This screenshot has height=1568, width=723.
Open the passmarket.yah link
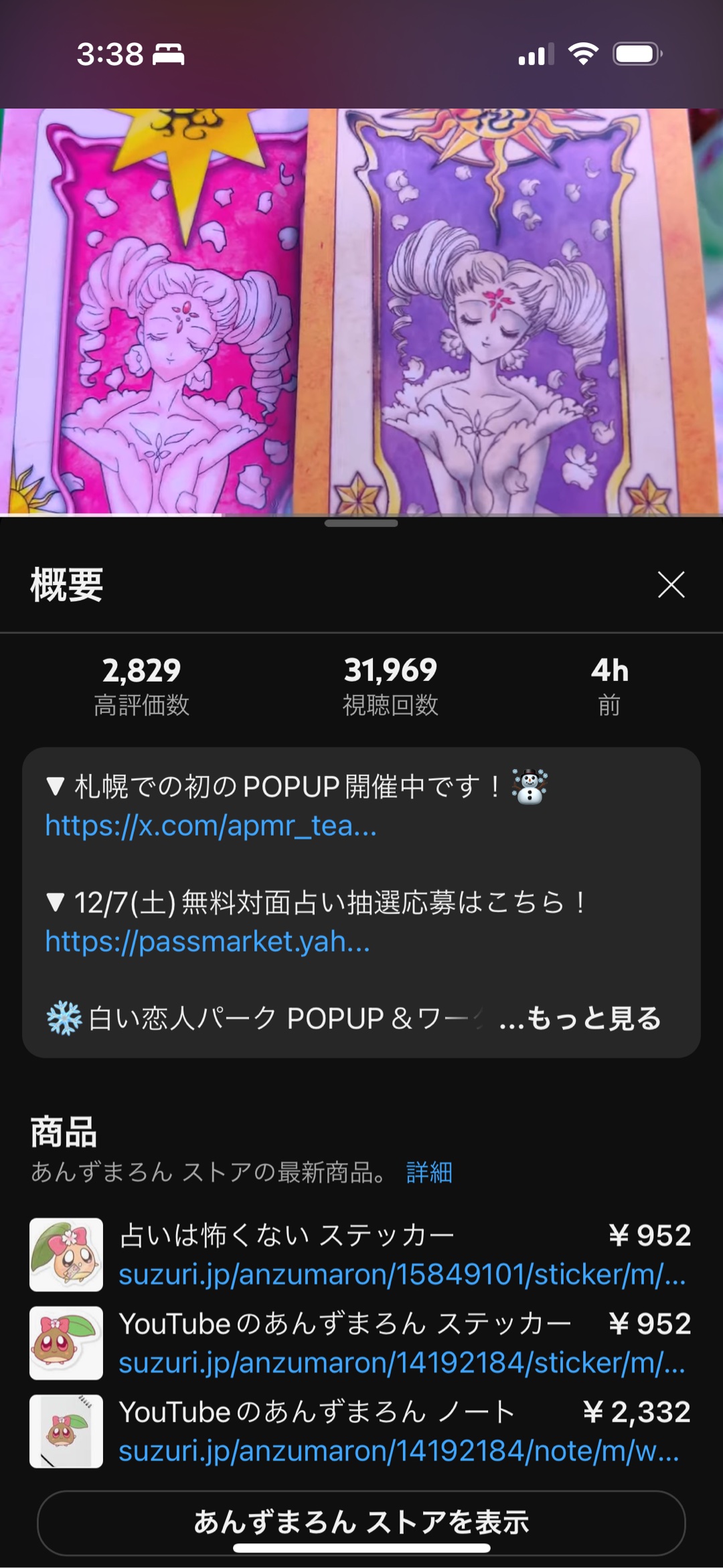(208, 941)
